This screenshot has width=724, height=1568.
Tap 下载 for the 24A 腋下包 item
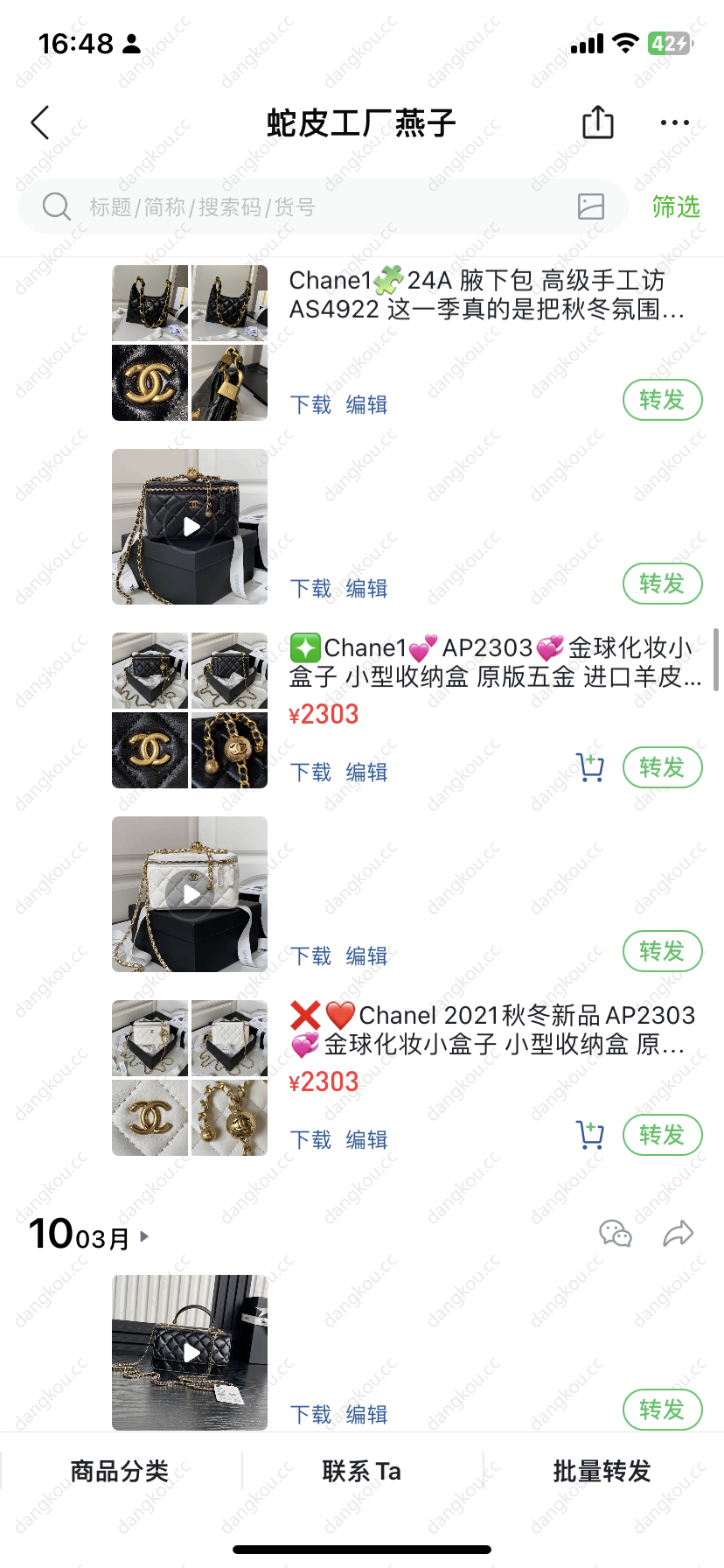click(x=310, y=405)
